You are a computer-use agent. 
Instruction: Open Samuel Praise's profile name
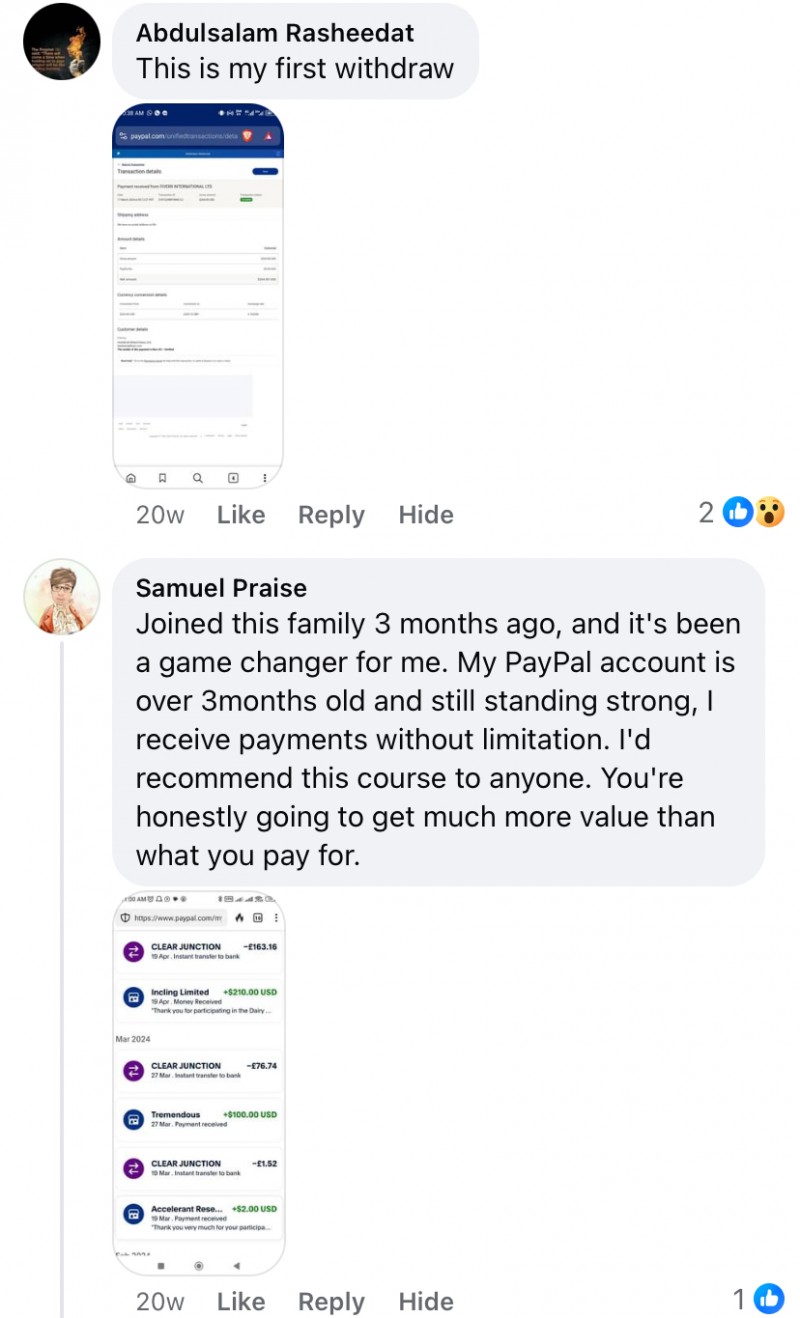tap(221, 588)
